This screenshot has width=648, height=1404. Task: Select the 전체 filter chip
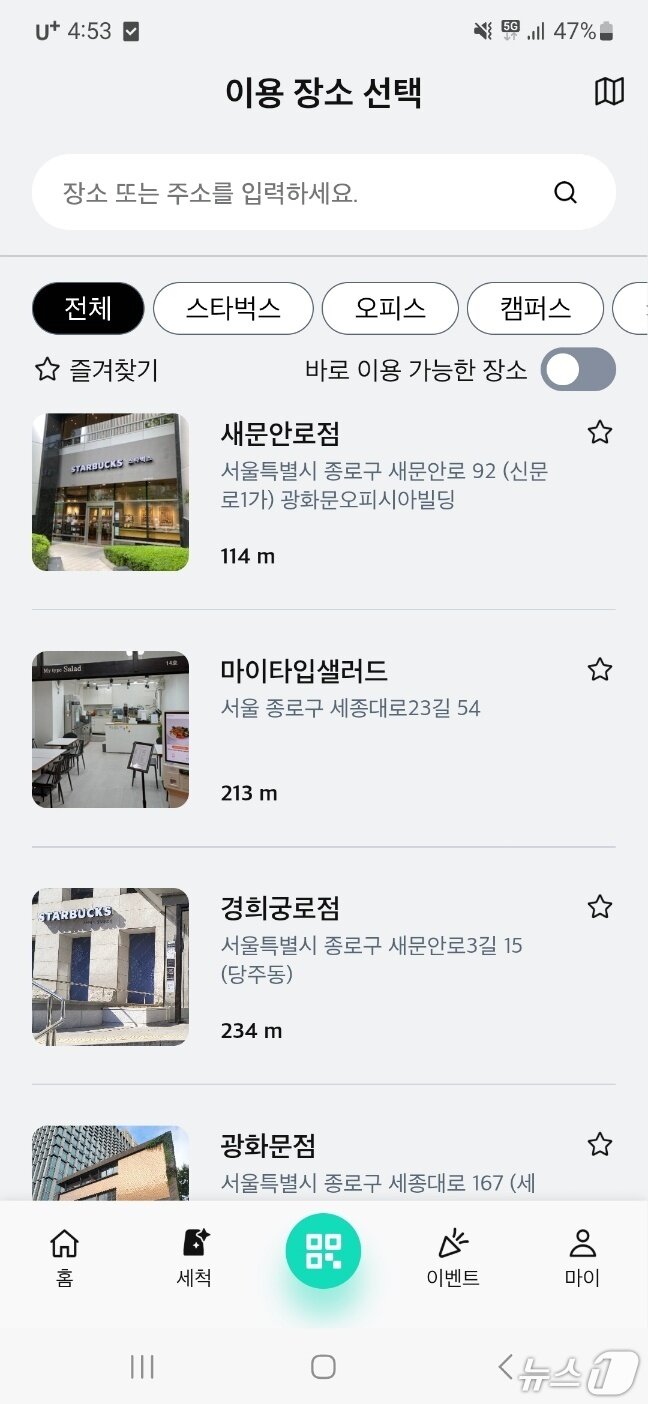[x=88, y=308]
